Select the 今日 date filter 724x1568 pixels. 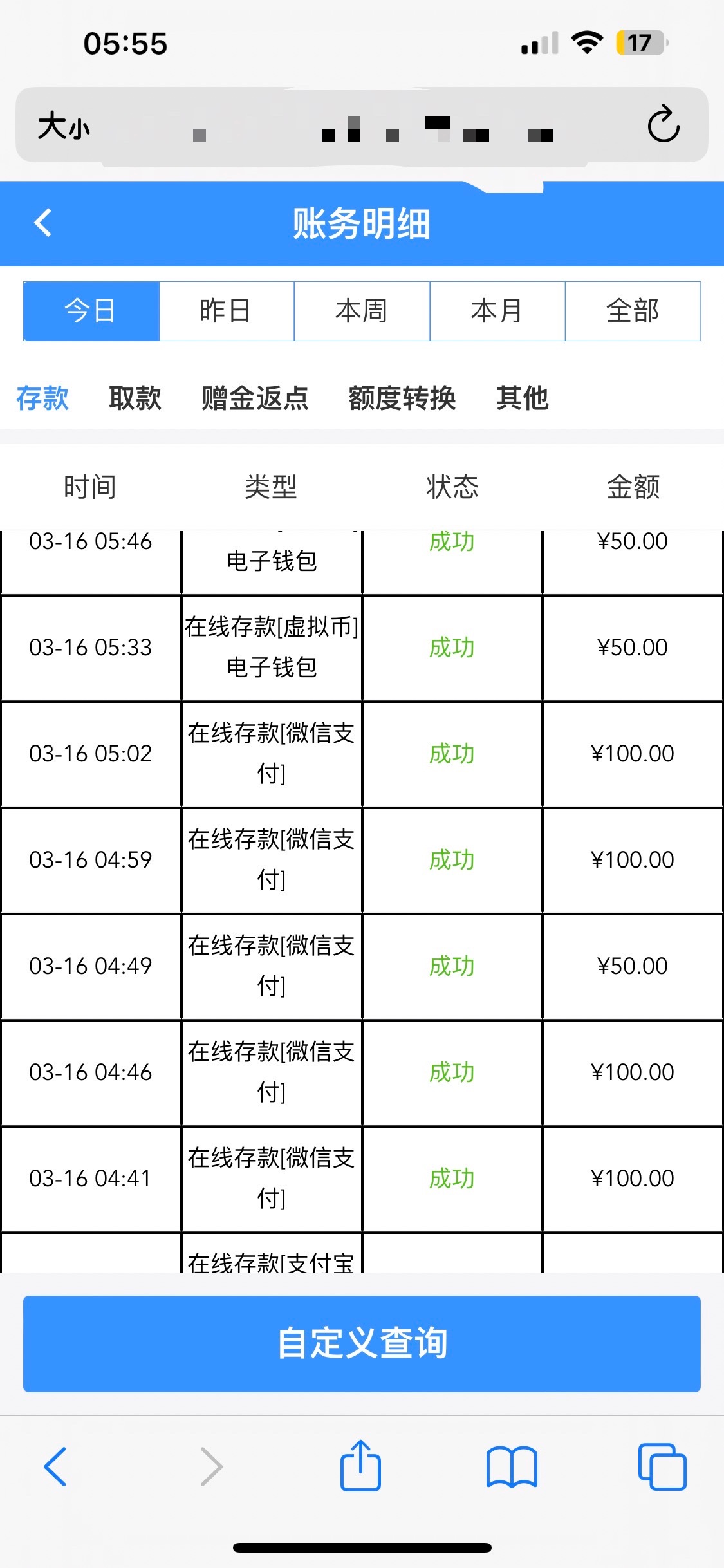[x=91, y=311]
